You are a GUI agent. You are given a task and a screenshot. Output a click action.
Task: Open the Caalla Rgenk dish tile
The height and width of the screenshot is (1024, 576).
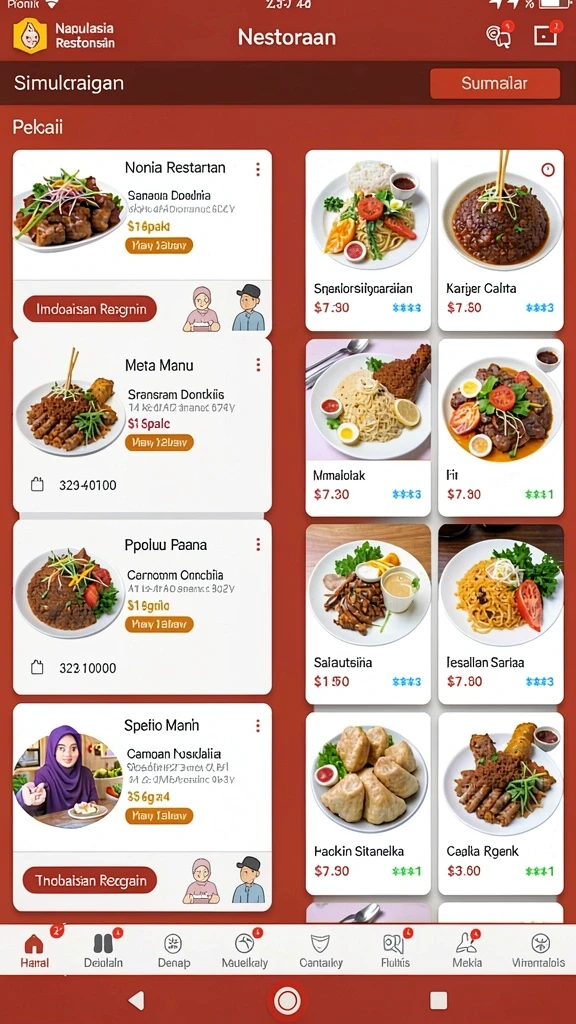501,803
